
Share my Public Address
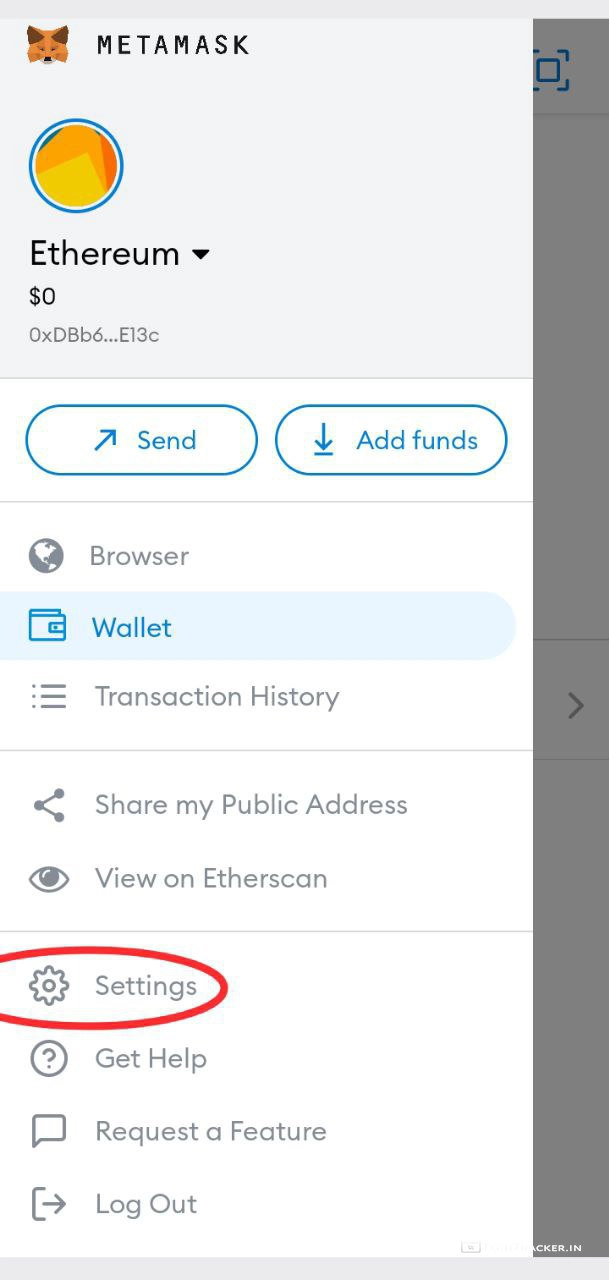coord(250,805)
